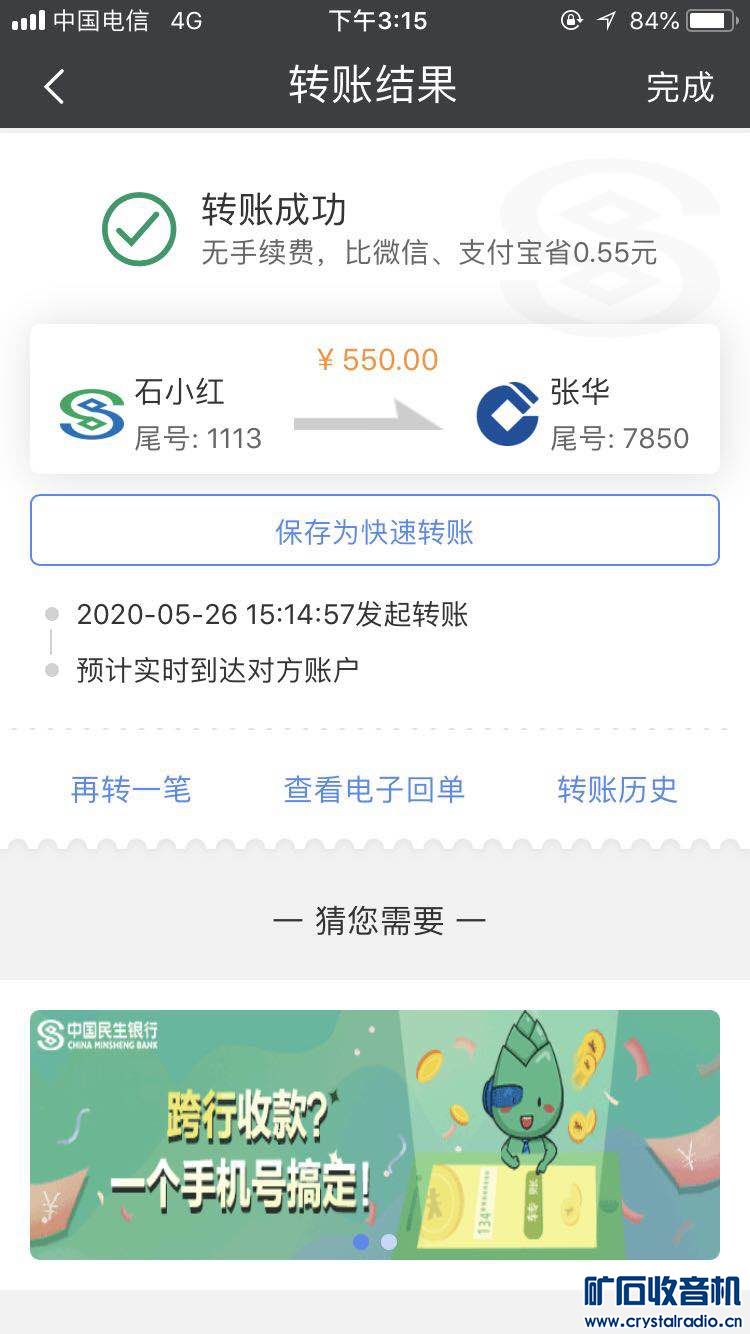Go back using the top-left arrow
Viewport: 750px width, 1334px height.
coord(54,87)
